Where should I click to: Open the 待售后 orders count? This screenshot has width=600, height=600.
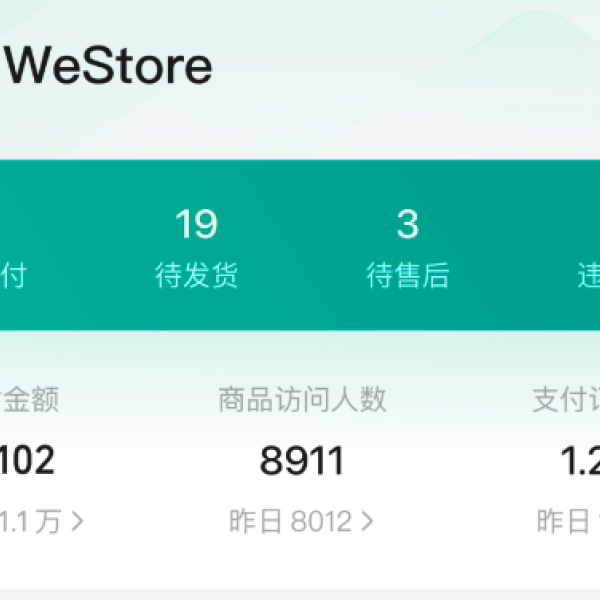coord(407,246)
